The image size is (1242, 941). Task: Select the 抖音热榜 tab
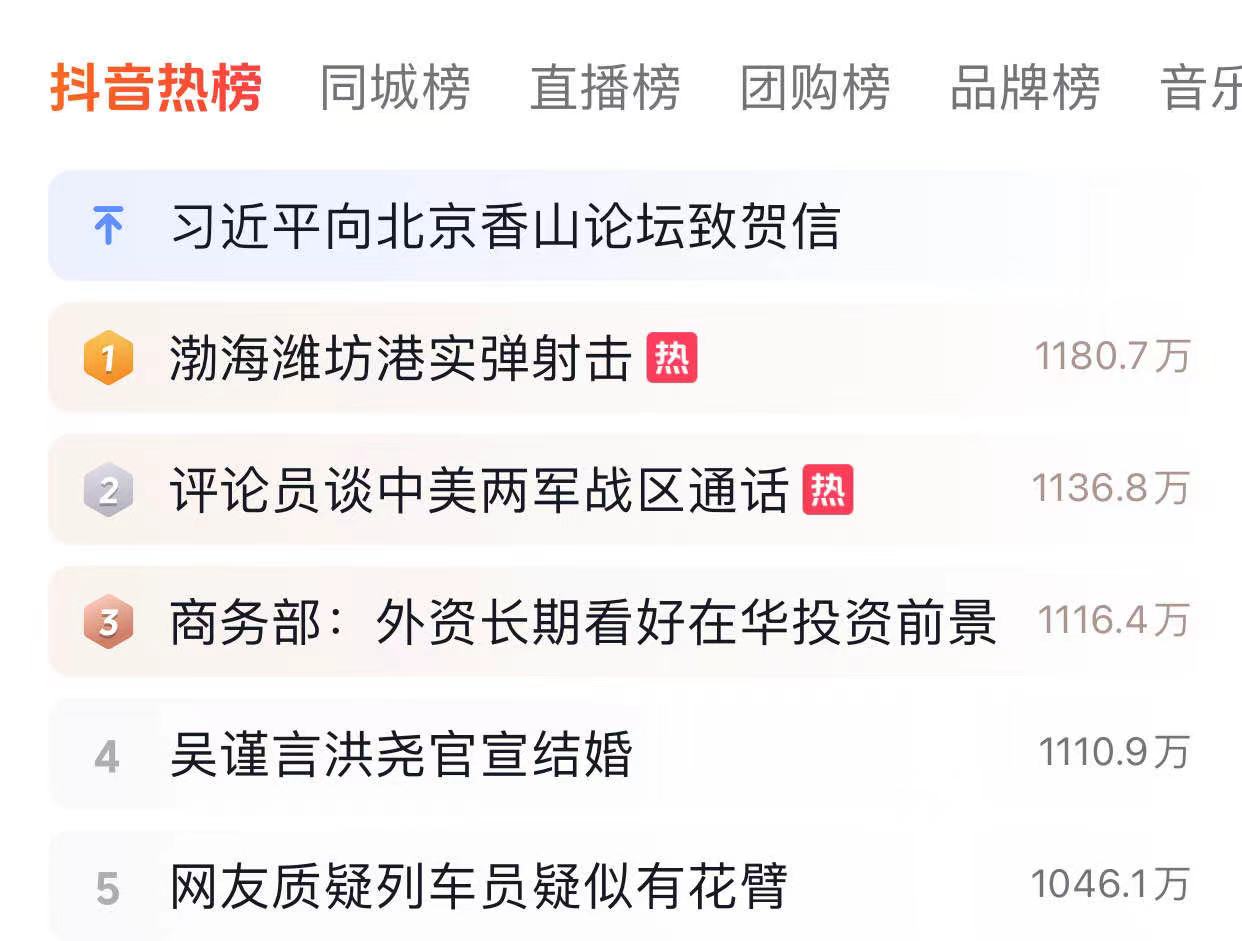click(156, 88)
